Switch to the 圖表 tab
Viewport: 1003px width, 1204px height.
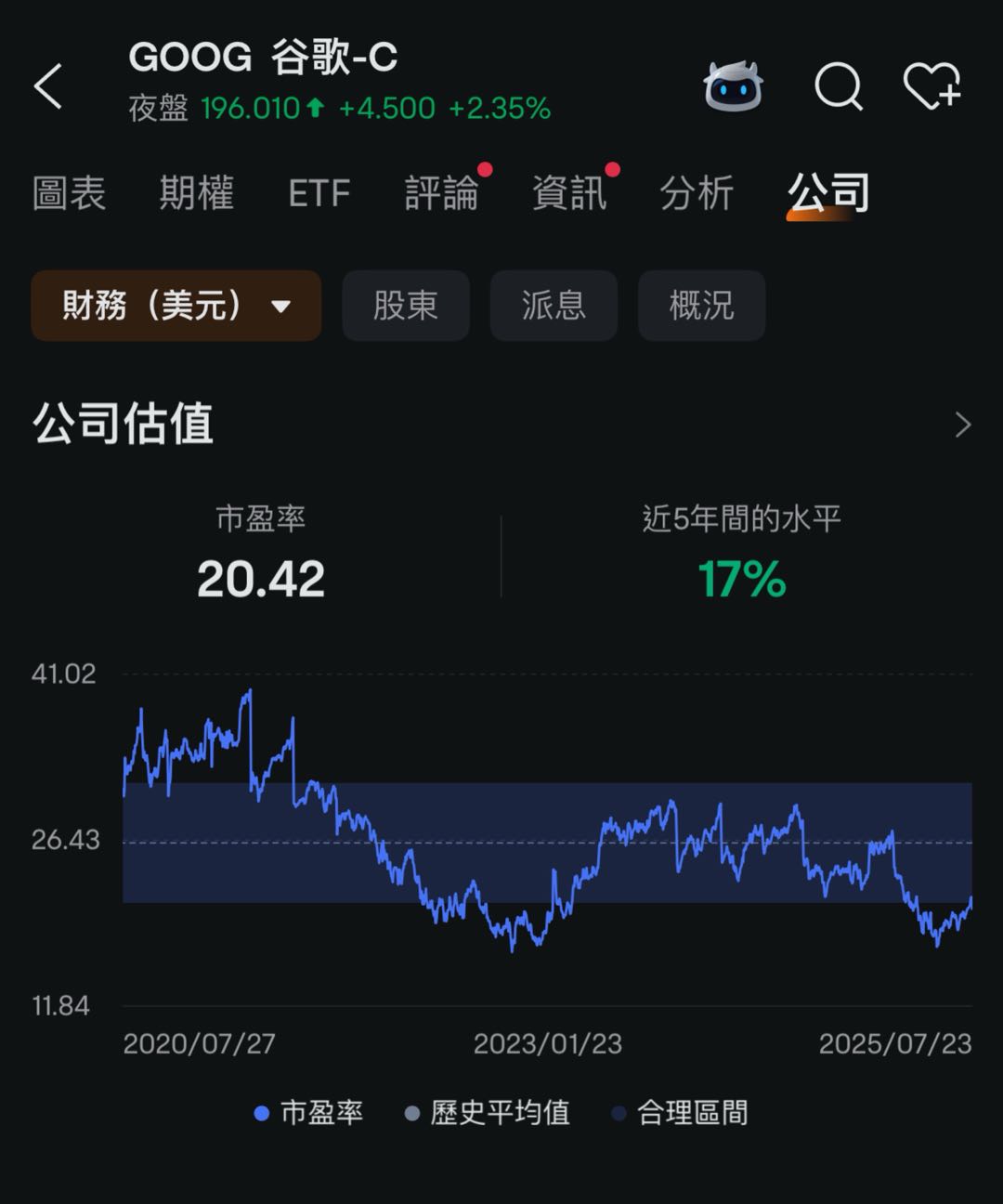click(x=69, y=193)
